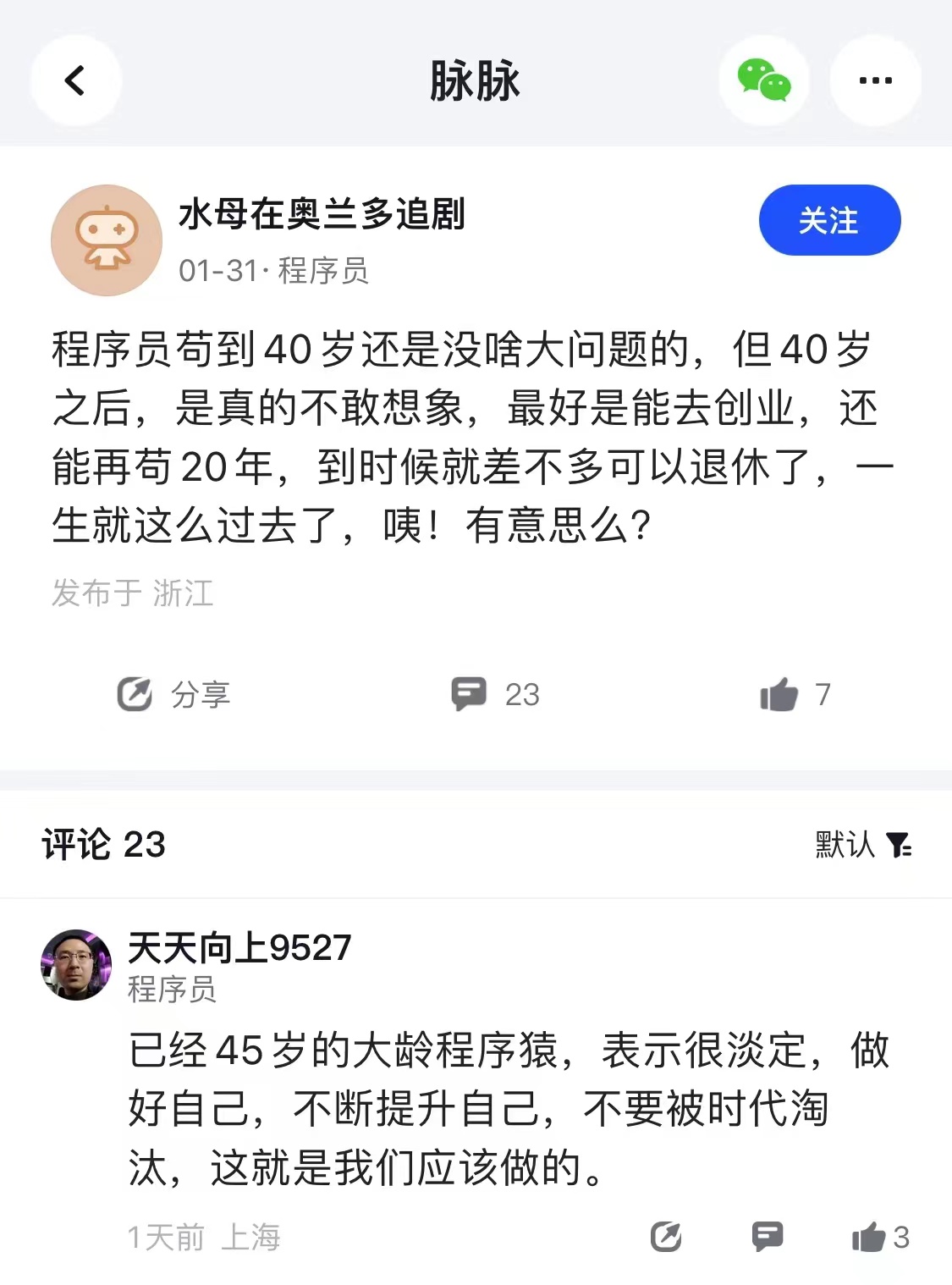952x1285 pixels.
Task: View 天天向上9527's profile picture
Action: (x=76, y=965)
